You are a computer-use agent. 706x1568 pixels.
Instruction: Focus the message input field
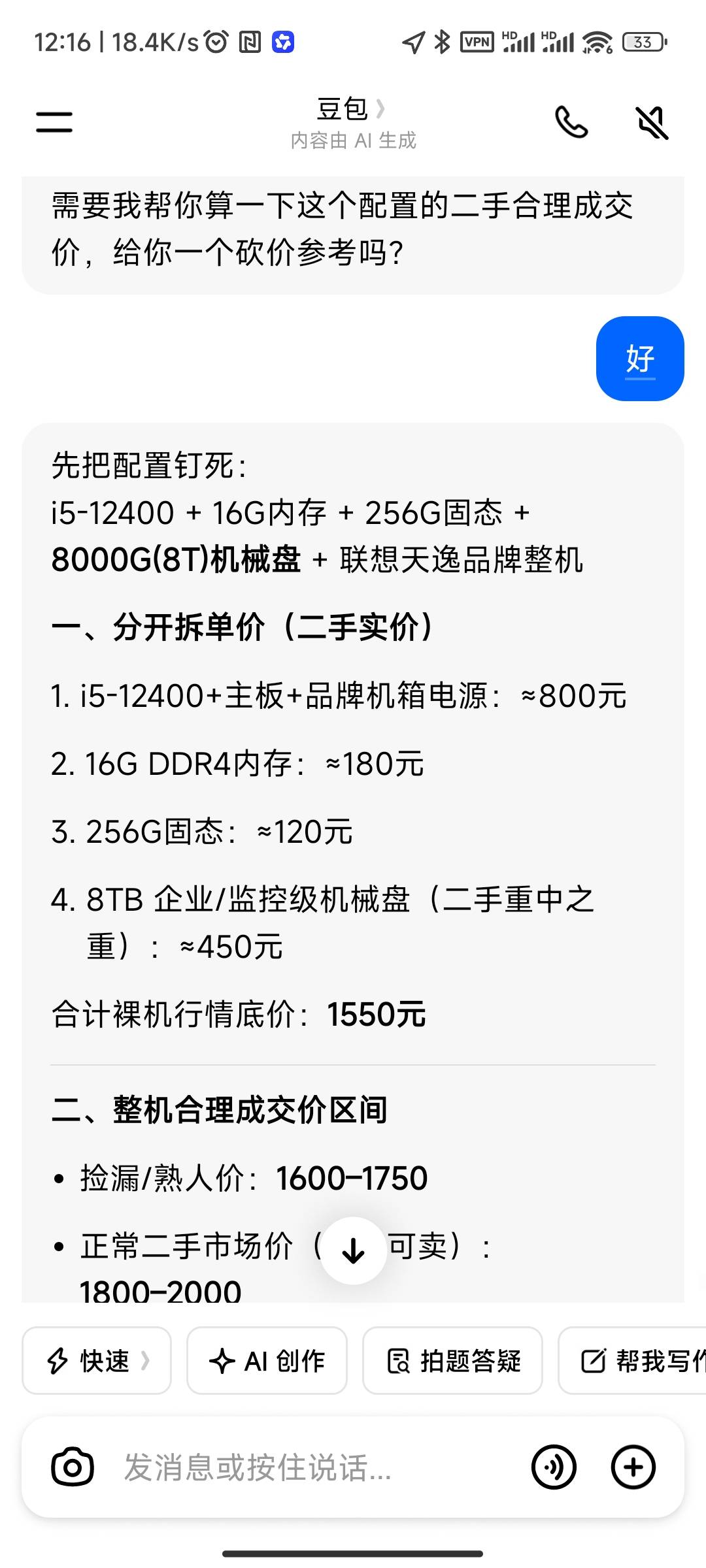coord(314,1467)
